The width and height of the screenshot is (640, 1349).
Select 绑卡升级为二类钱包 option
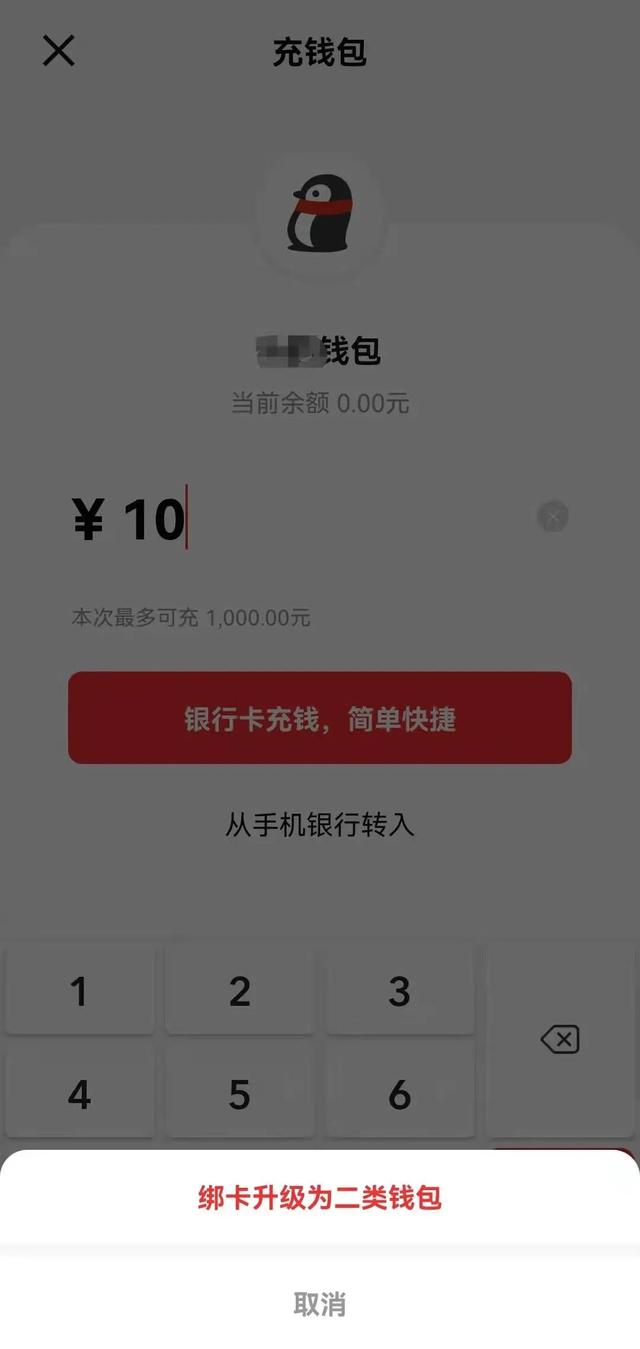[320, 1197]
